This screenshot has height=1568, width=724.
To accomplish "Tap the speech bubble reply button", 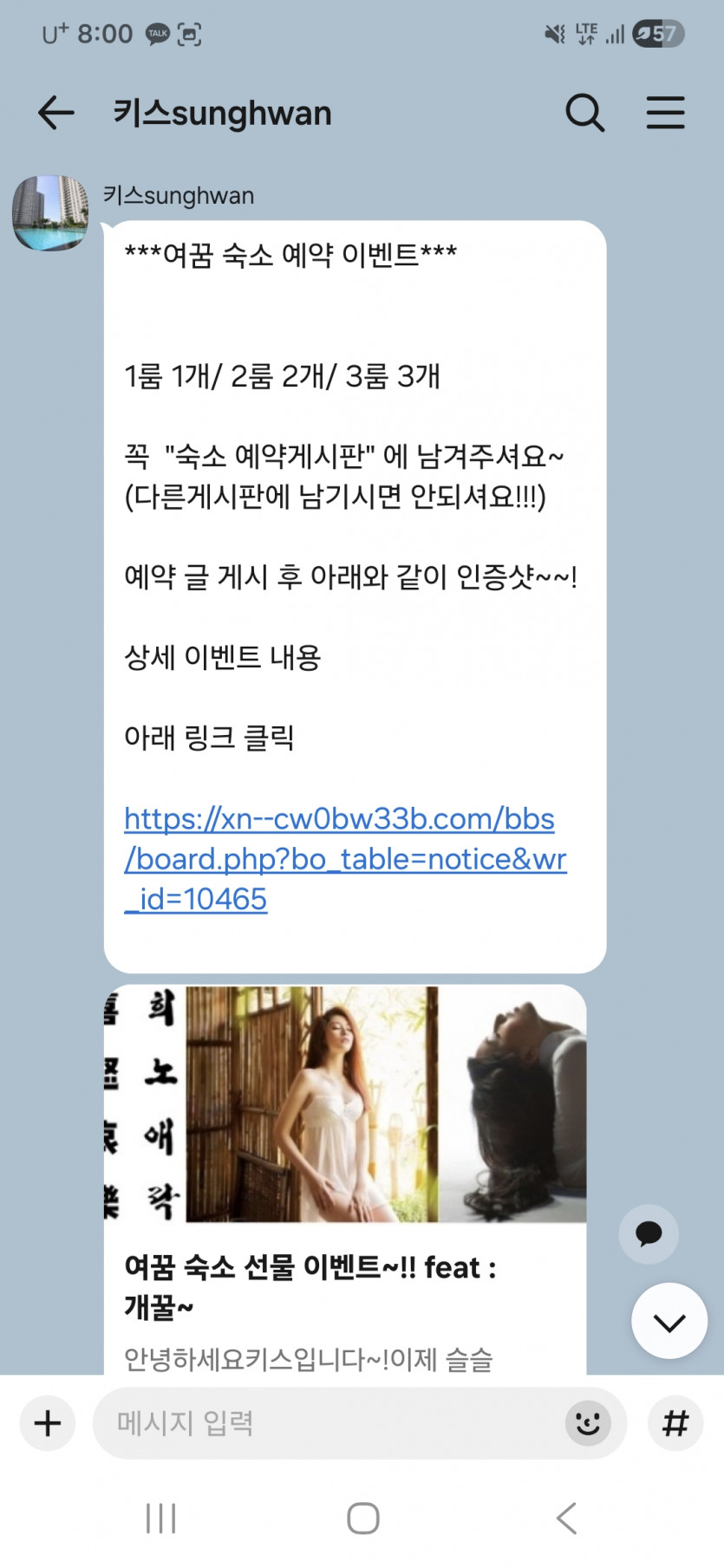I will [649, 1233].
